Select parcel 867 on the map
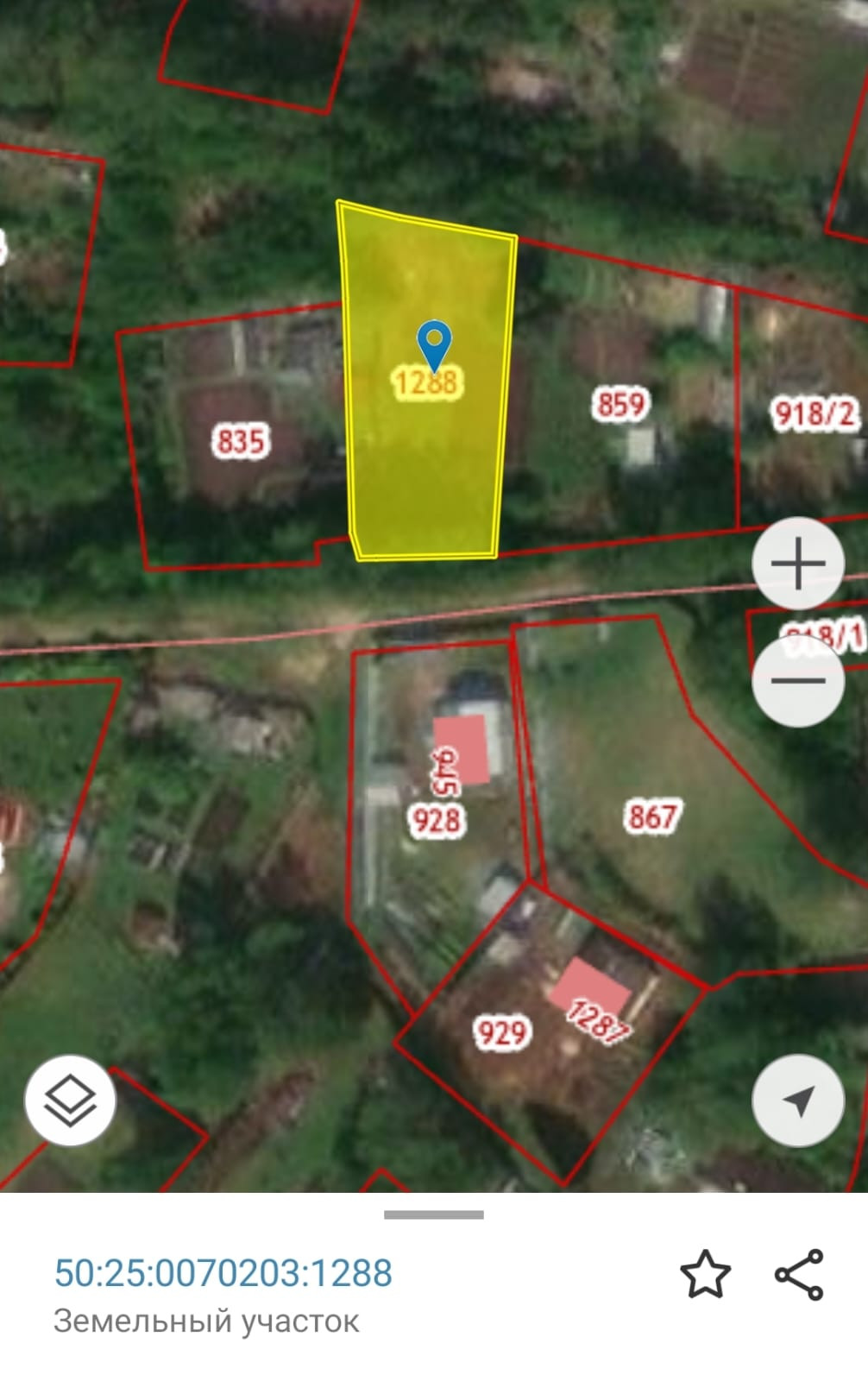 652,816
